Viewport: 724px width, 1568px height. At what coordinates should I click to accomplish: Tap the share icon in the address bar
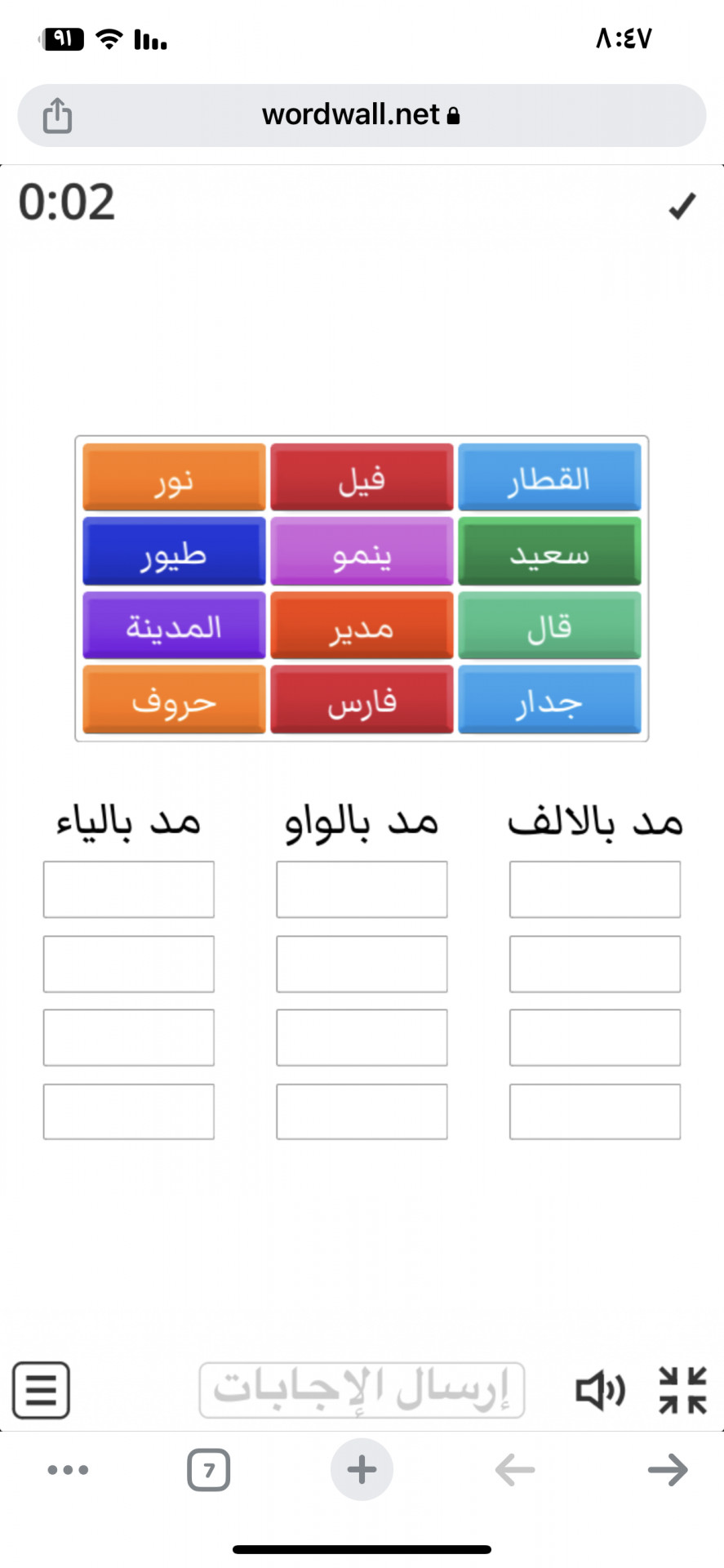(x=57, y=115)
